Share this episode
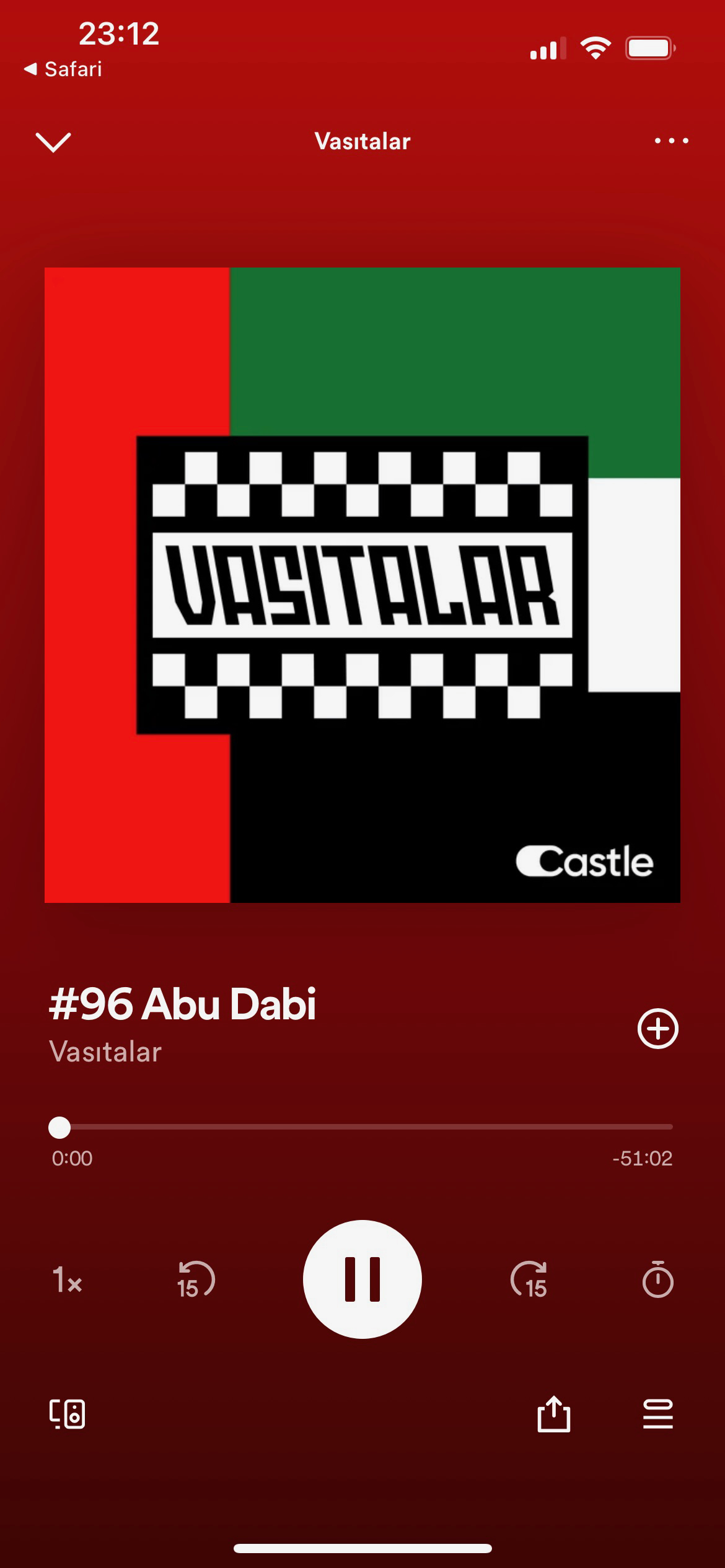The width and height of the screenshot is (725, 1568). click(x=553, y=1414)
